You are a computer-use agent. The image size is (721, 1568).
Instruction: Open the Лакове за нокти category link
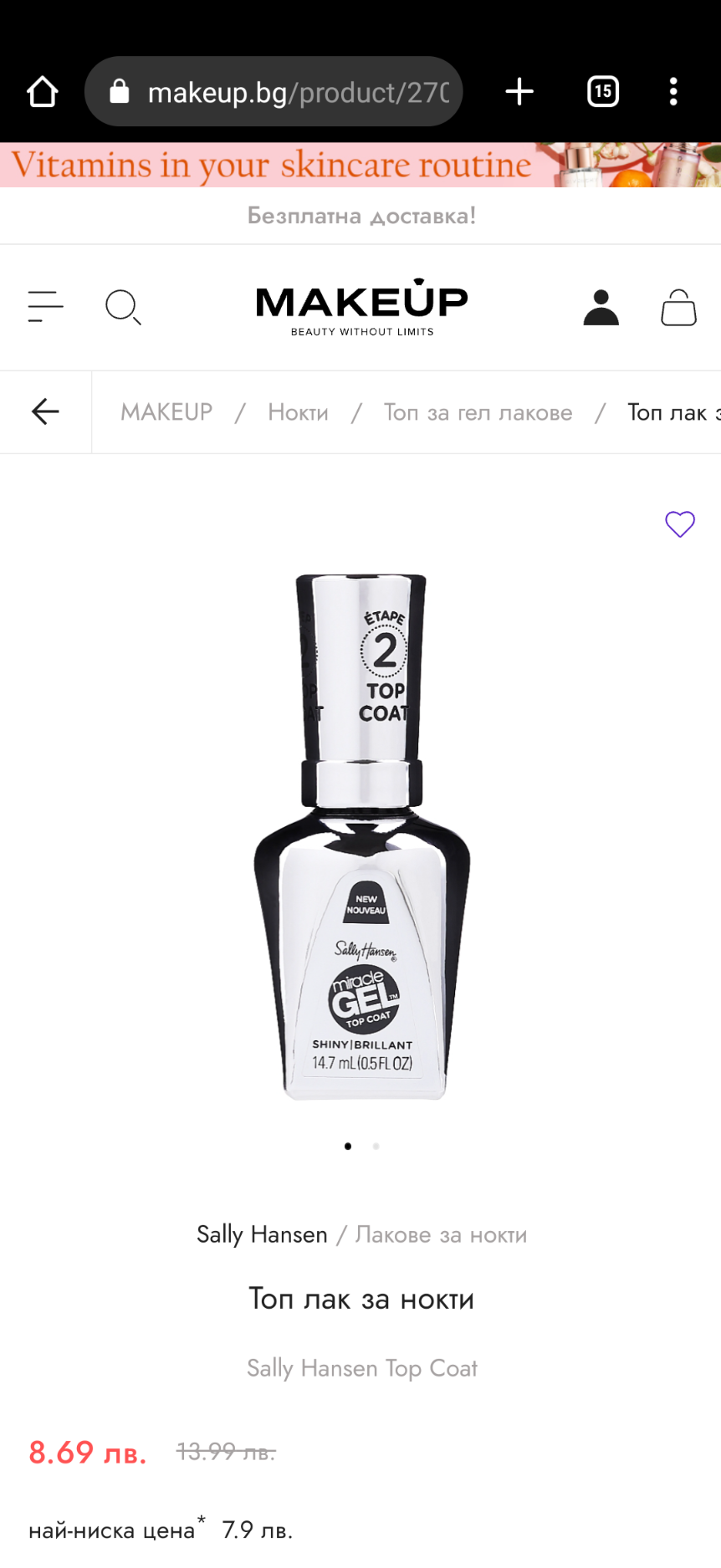click(x=441, y=1234)
